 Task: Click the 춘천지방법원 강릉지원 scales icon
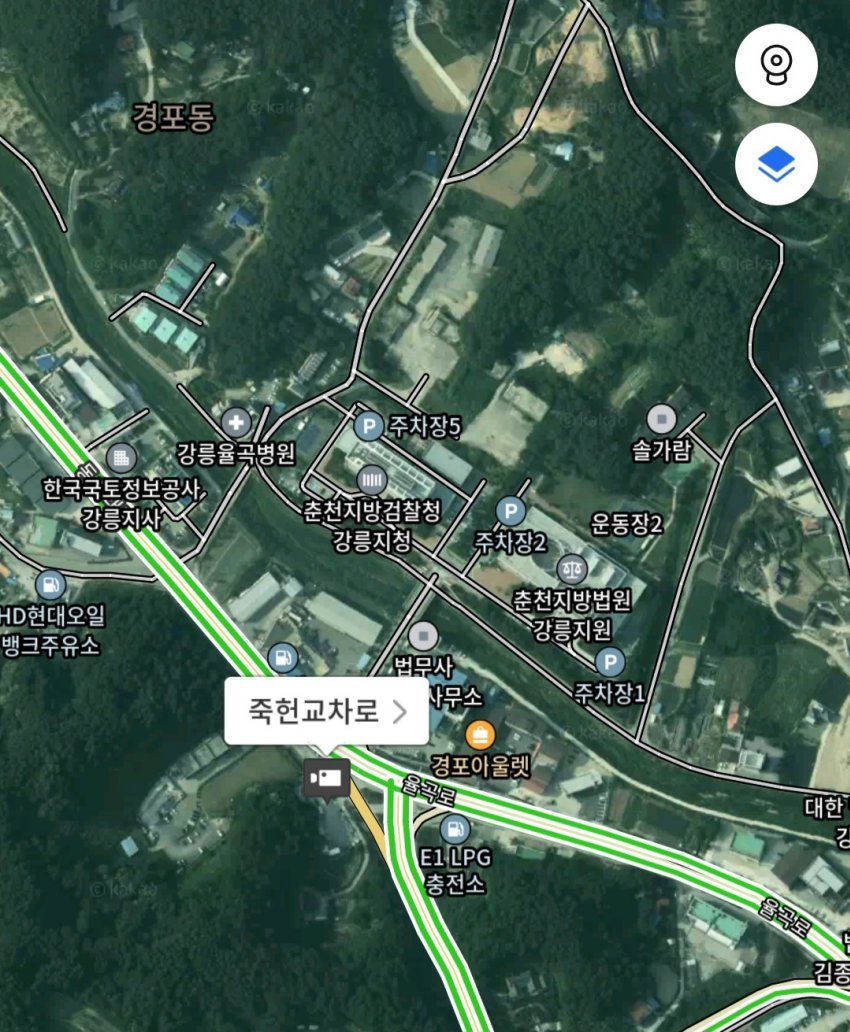click(x=573, y=570)
